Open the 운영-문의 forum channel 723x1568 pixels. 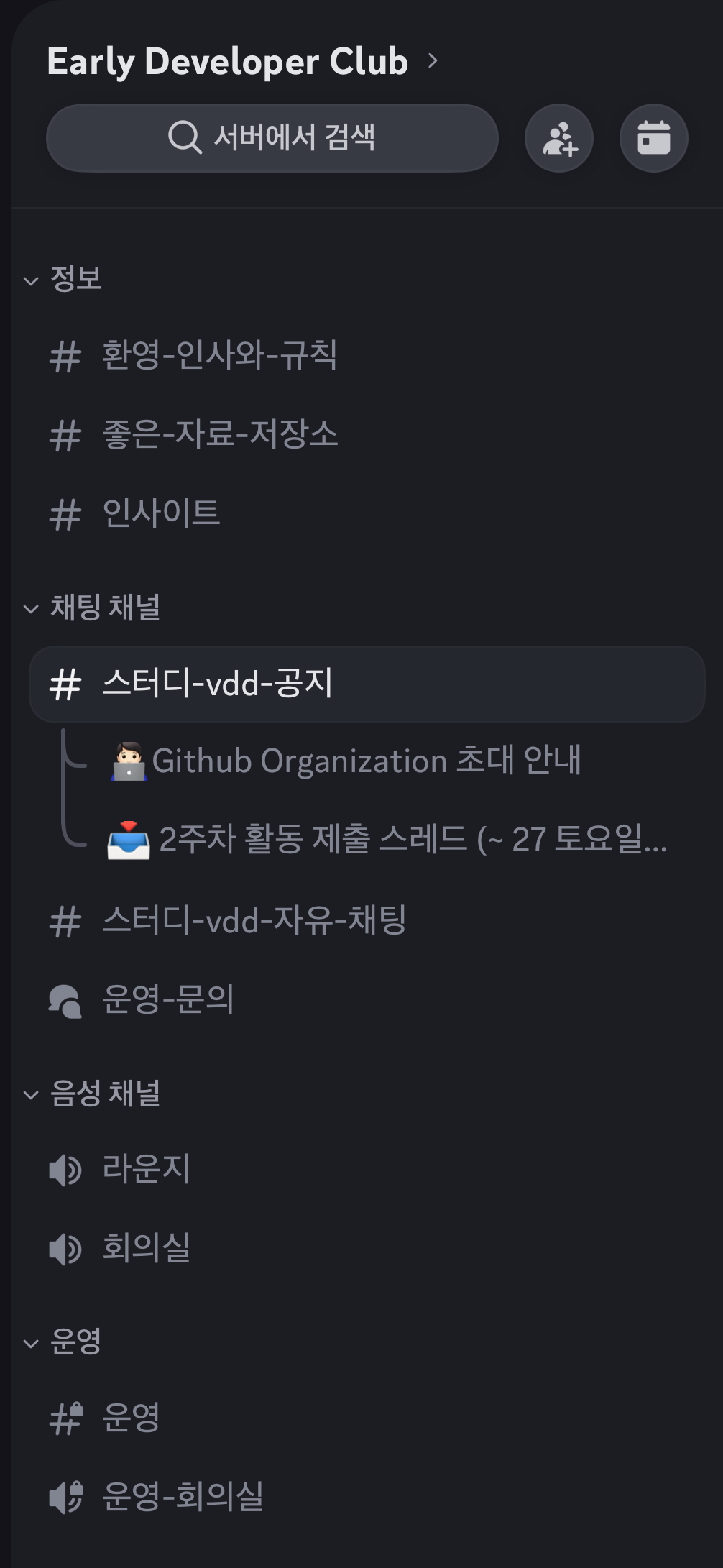(167, 1000)
